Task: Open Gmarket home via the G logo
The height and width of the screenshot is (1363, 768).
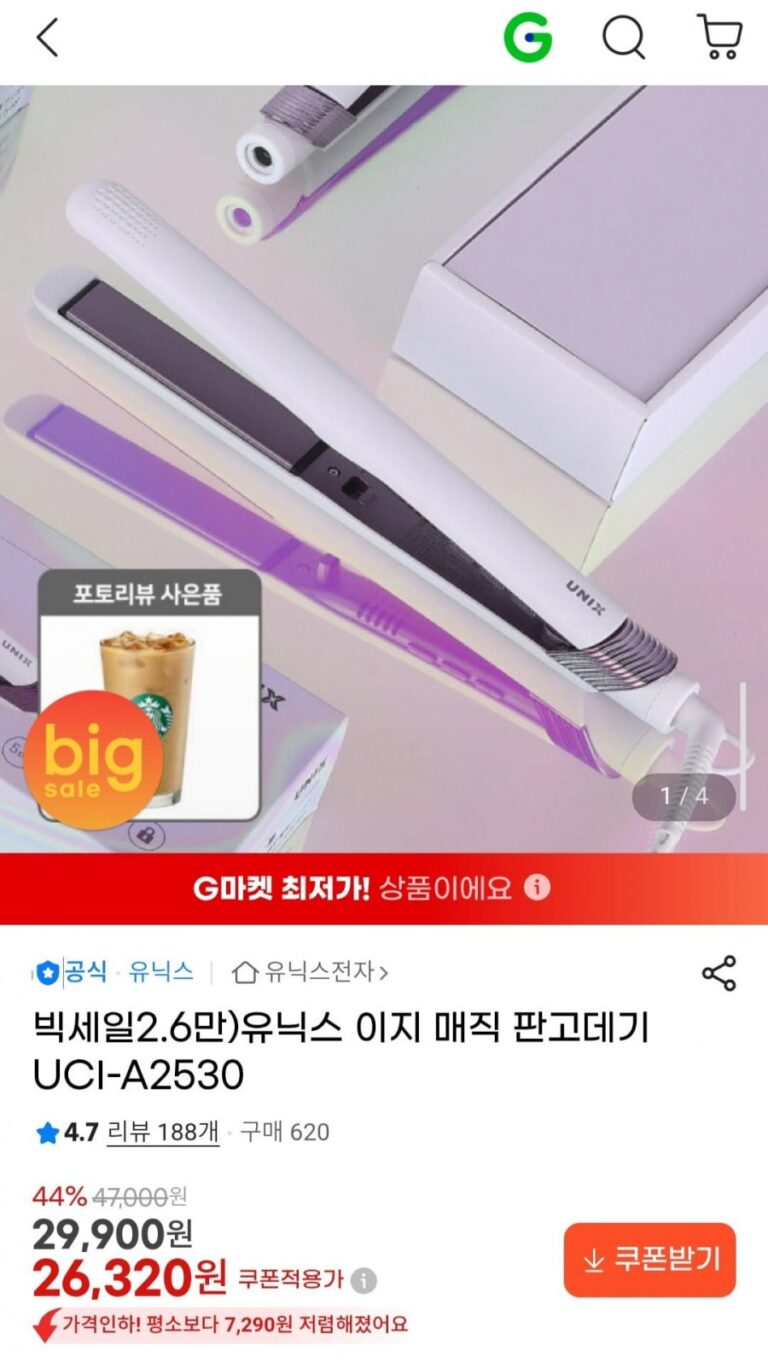Action: pyautogui.click(x=527, y=39)
